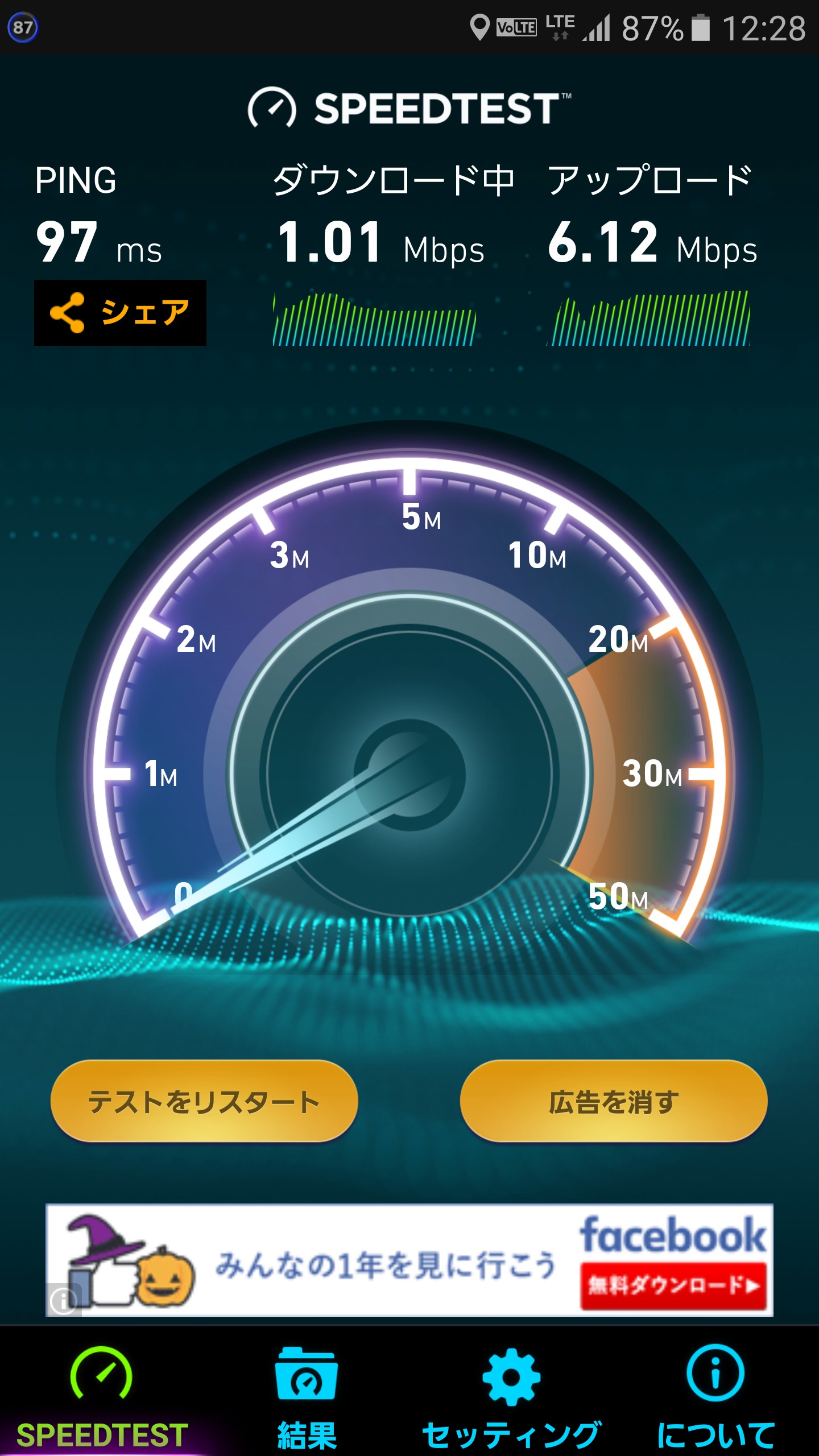Switch to the SPEEDTEST tab
This screenshot has height=1456, width=819.
pos(102,1393)
